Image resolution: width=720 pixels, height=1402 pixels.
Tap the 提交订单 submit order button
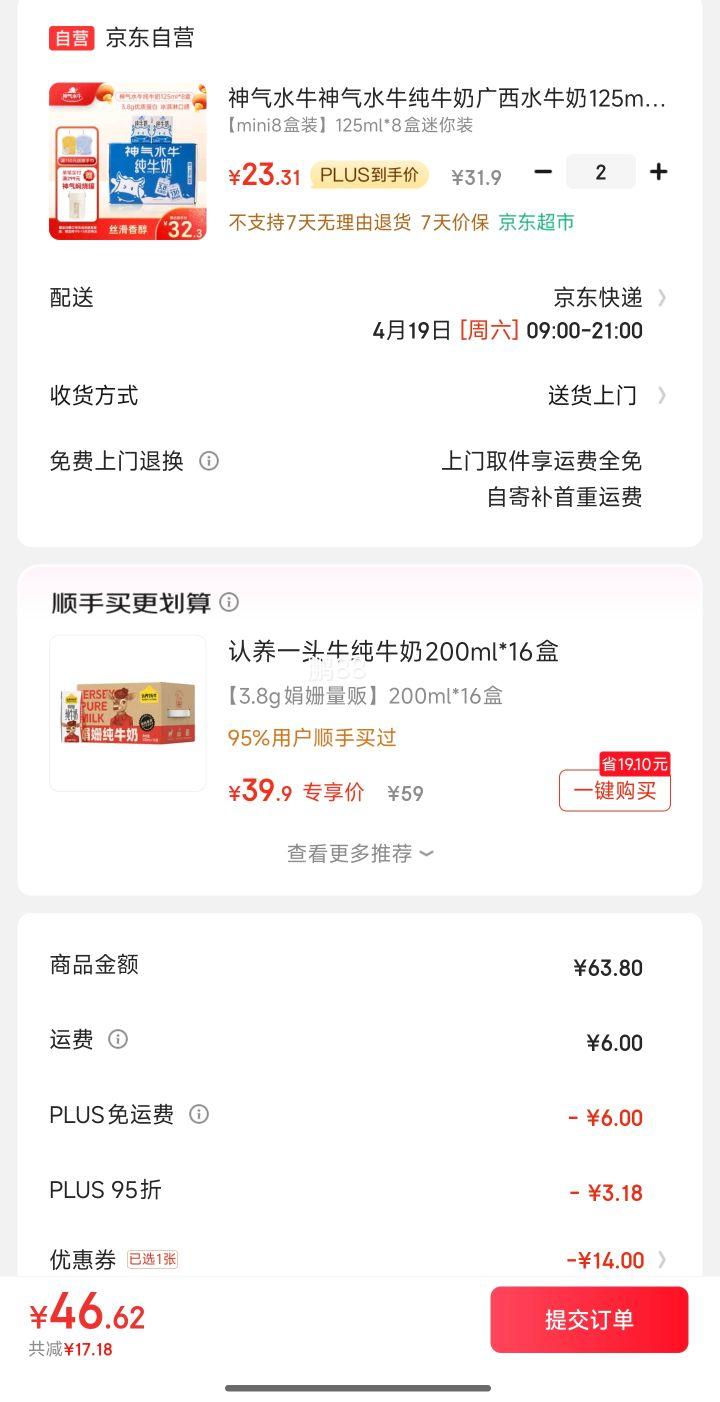tap(589, 1320)
